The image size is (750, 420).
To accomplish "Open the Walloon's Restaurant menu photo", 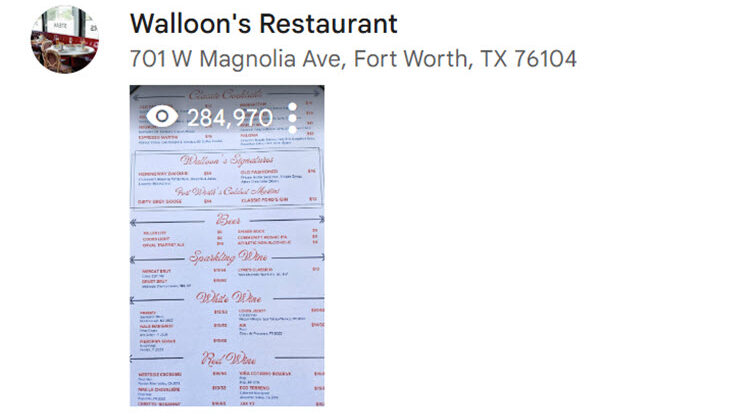I will click(227, 270).
